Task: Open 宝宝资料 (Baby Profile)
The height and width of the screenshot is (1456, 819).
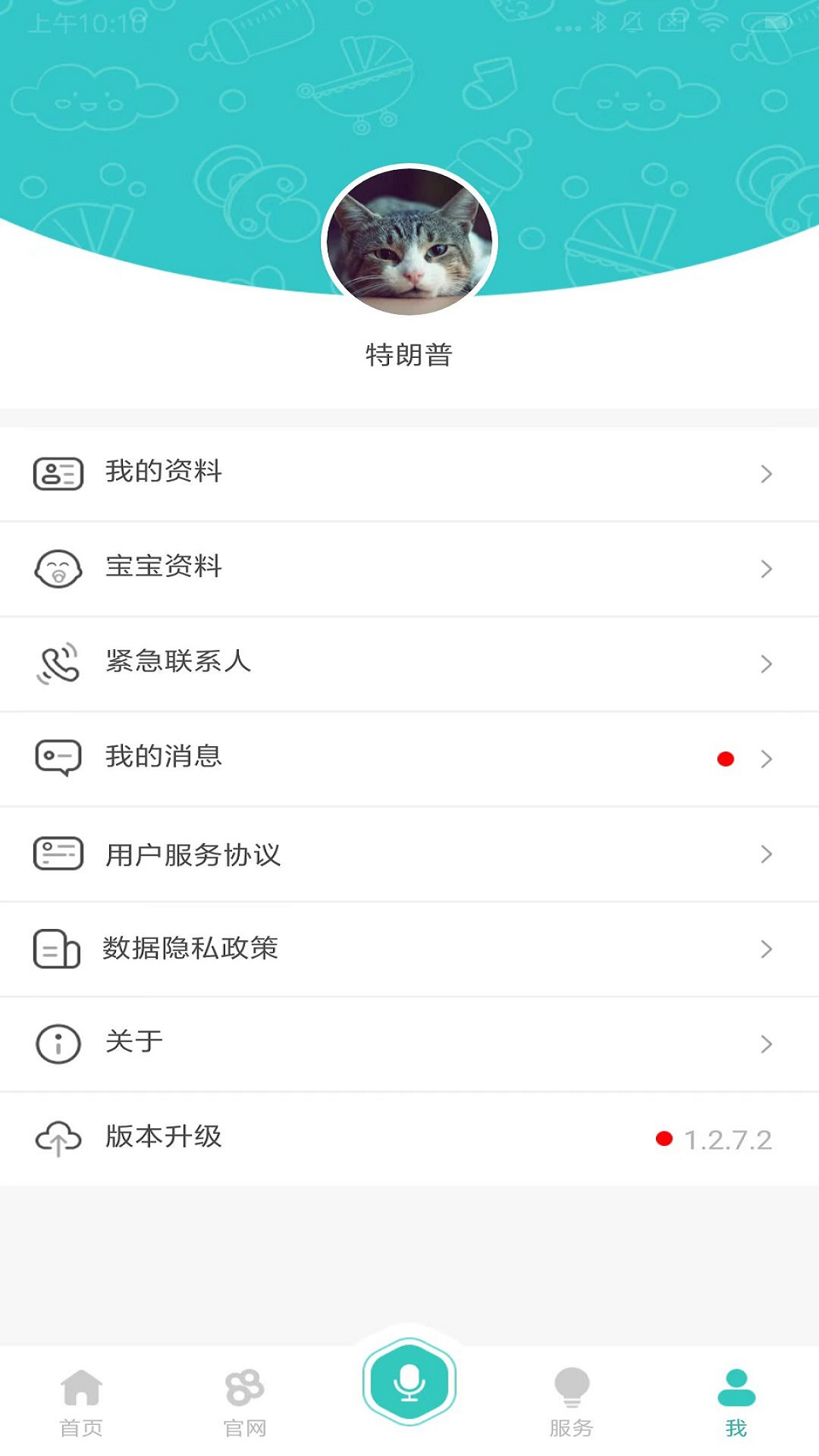Action: coord(409,568)
